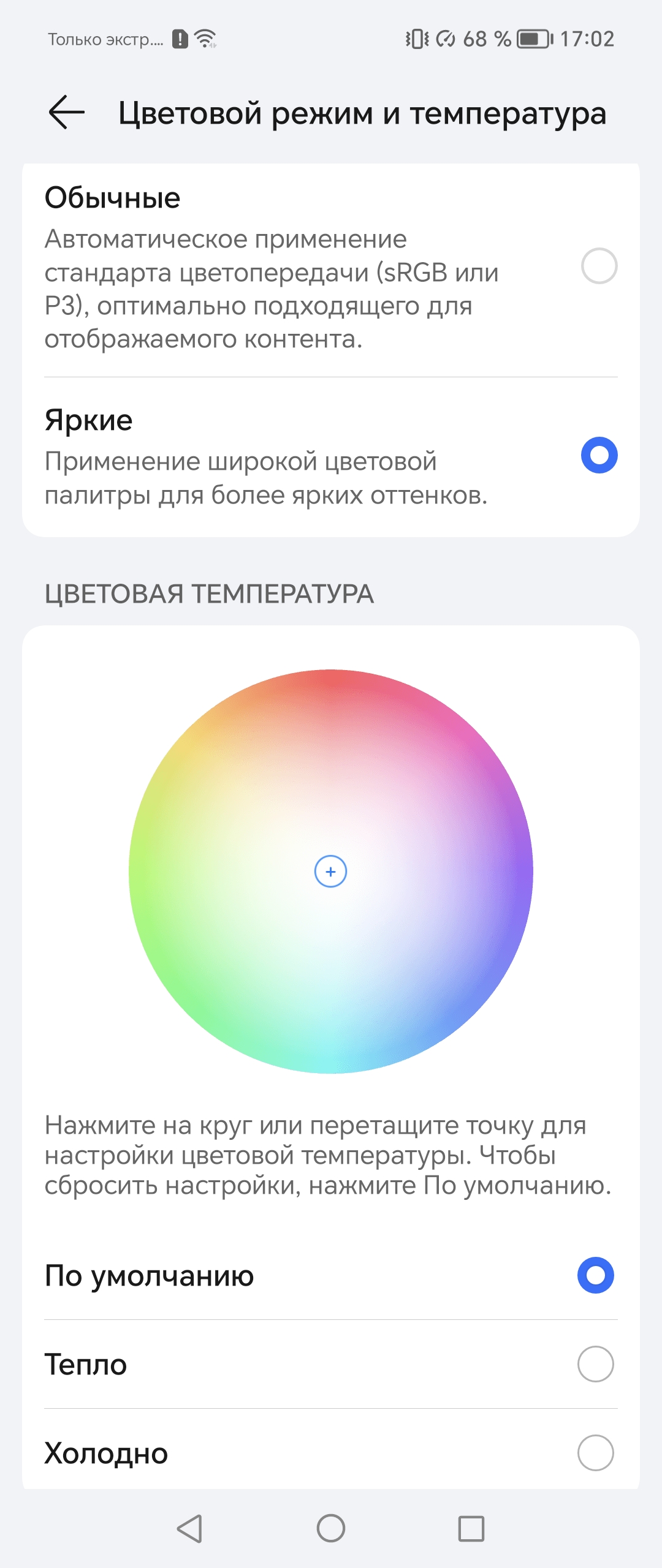
Task: Choose Тепло color temperature
Action: [x=595, y=1364]
